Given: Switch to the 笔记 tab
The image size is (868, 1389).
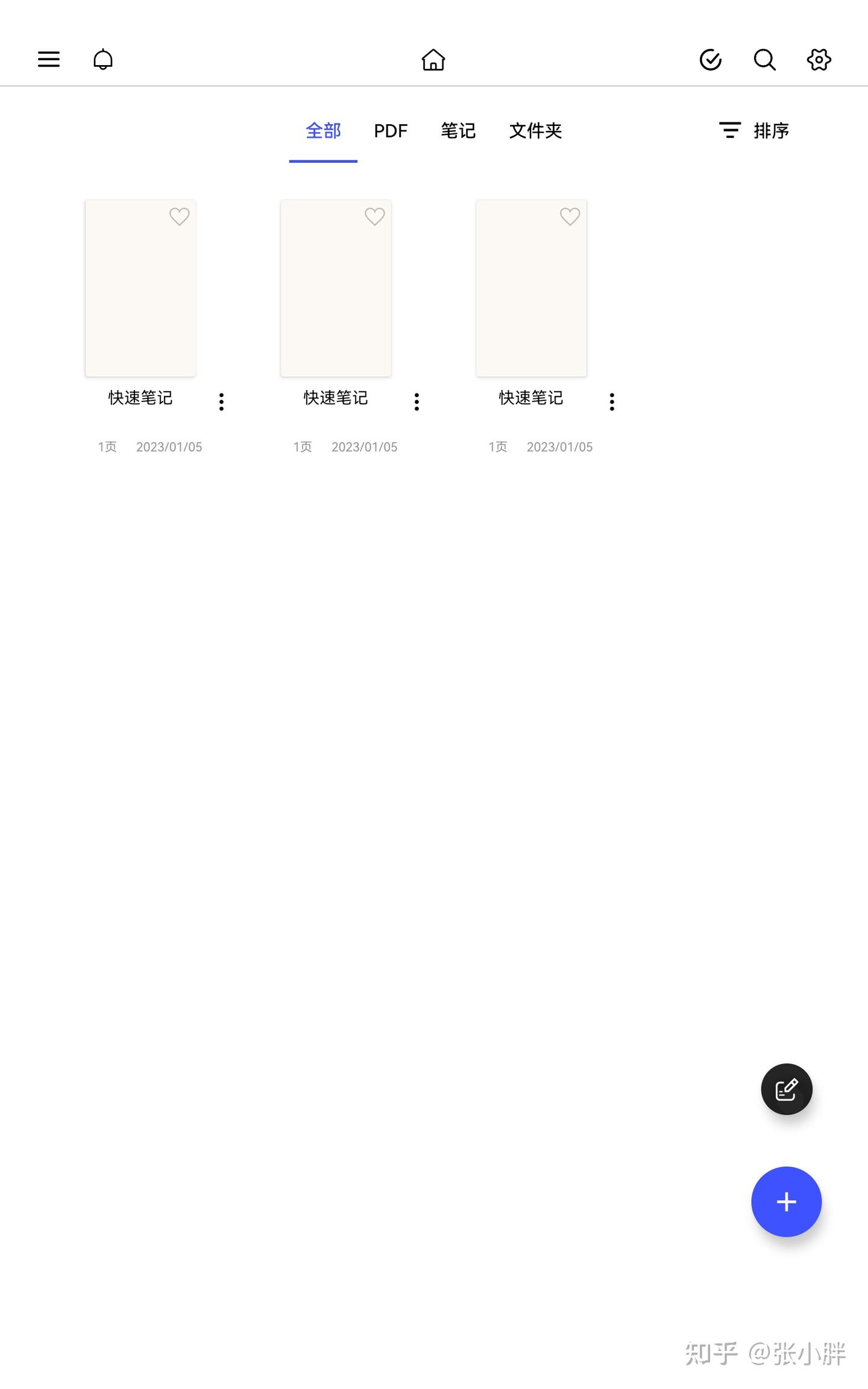Looking at the screenshot, I should (458, 131).
